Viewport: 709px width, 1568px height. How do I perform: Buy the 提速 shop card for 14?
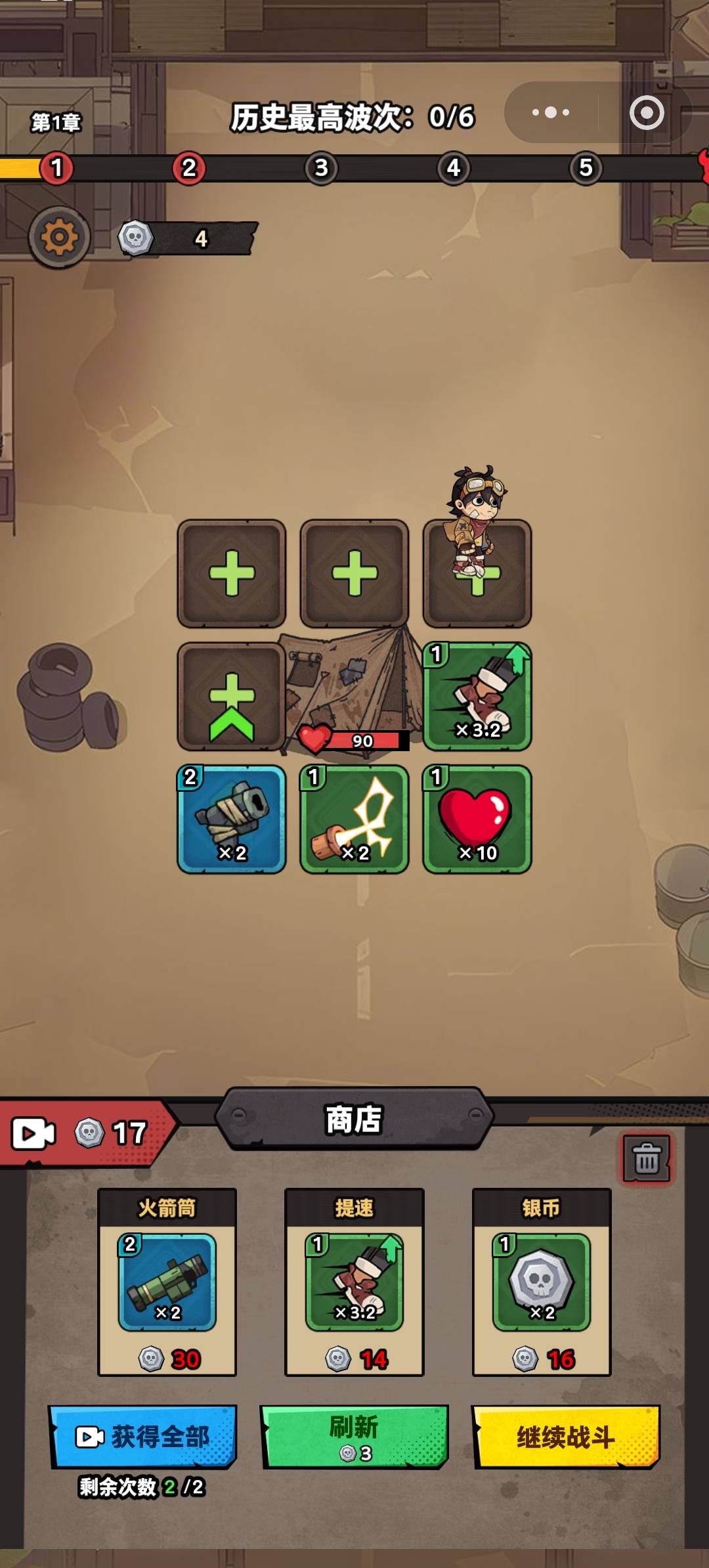(354, 1282)
